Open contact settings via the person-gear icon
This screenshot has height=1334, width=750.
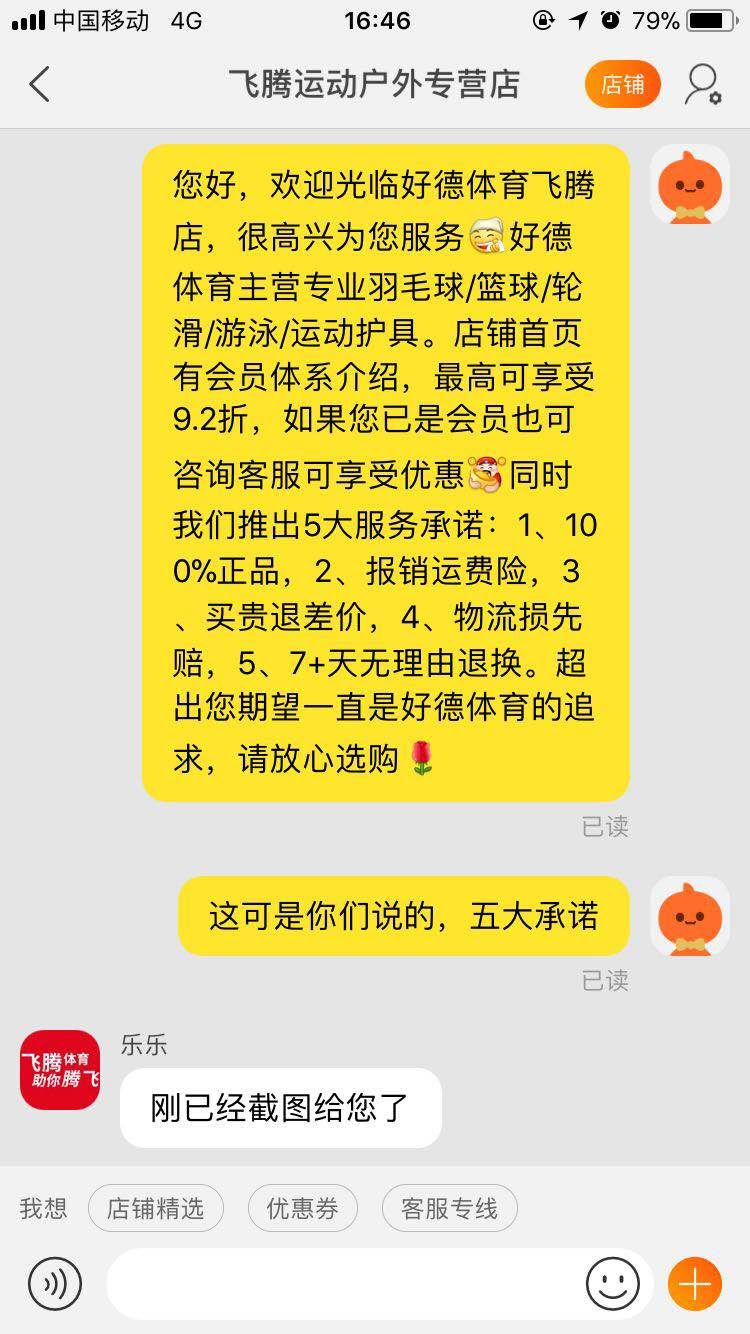706,85
